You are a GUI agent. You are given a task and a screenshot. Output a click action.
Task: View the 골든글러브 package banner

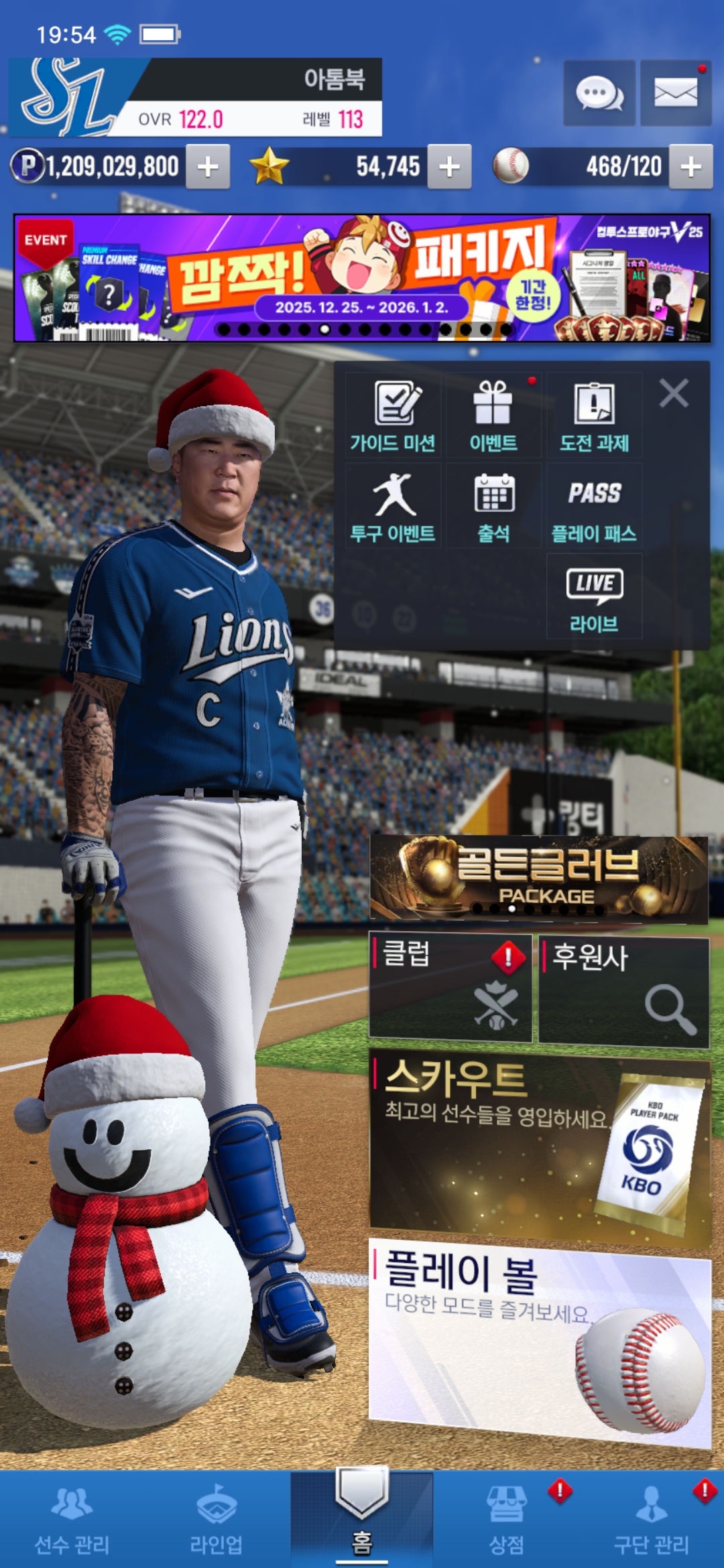pos(539,878)
